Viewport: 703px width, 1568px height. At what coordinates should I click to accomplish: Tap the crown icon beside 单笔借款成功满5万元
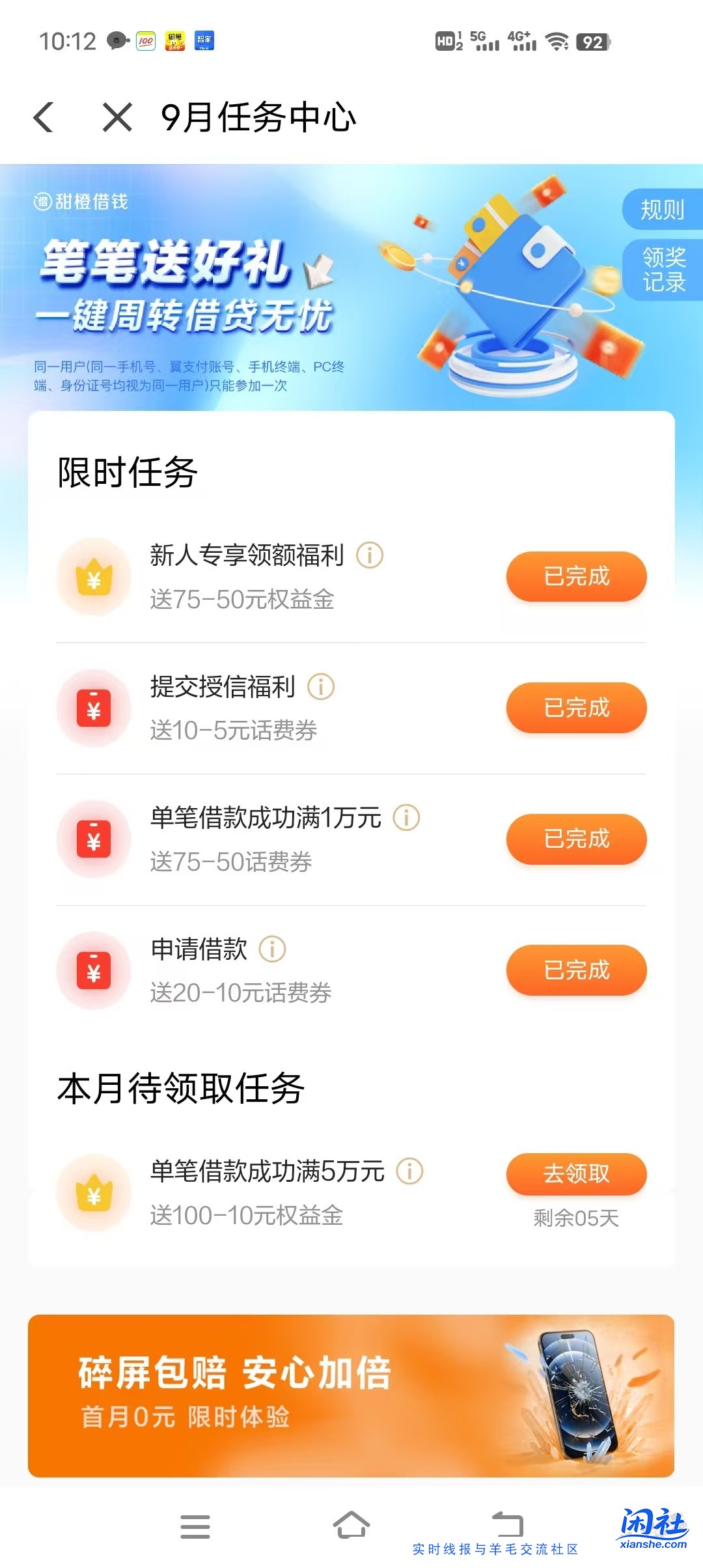coord(93,1192)
